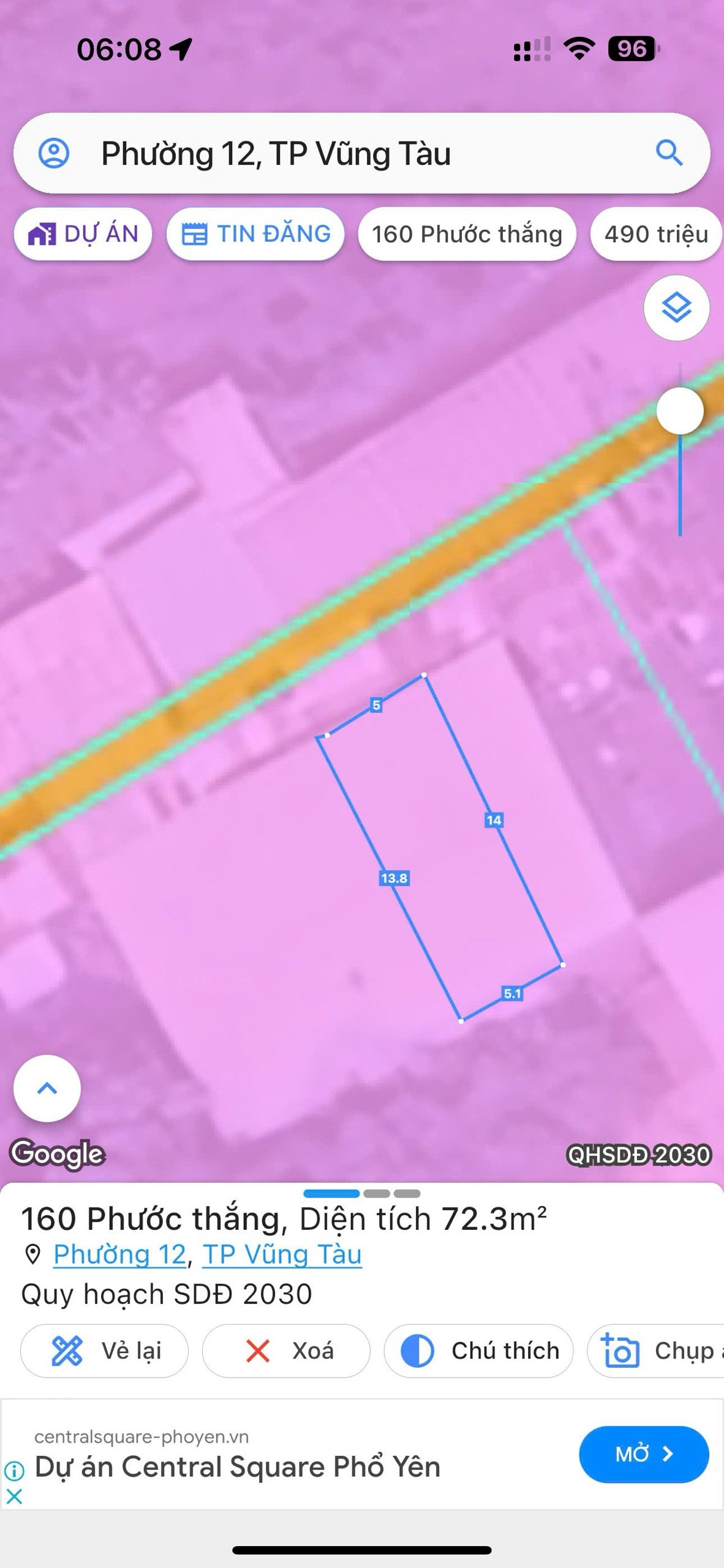Open the Phường 12 link

[x=119, y=1254]
